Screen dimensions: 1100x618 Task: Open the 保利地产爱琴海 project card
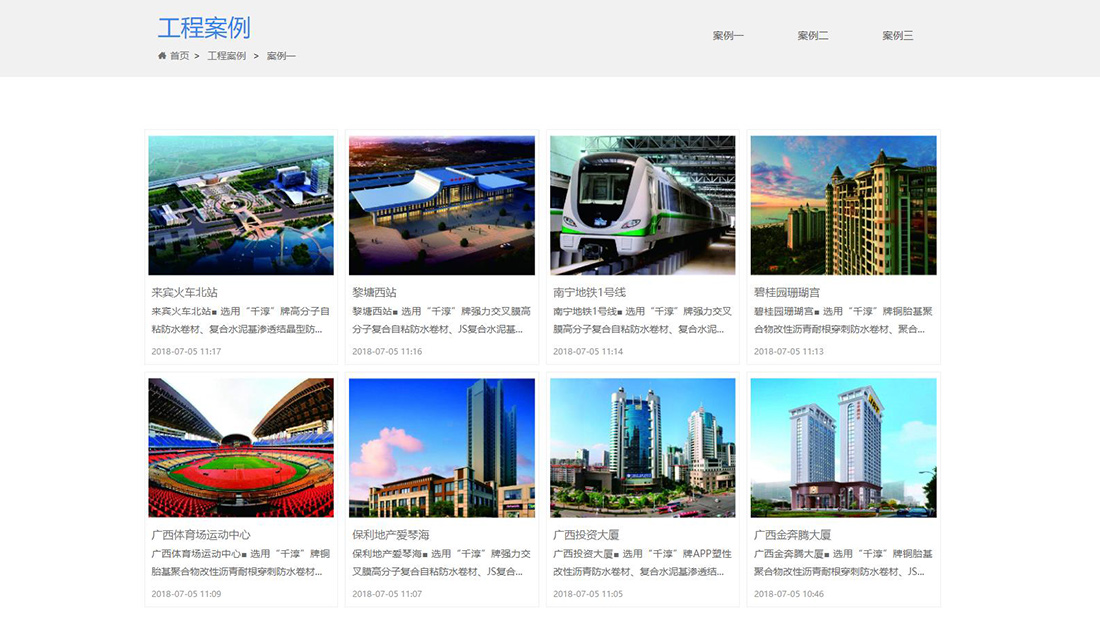(x=442, y=448)
